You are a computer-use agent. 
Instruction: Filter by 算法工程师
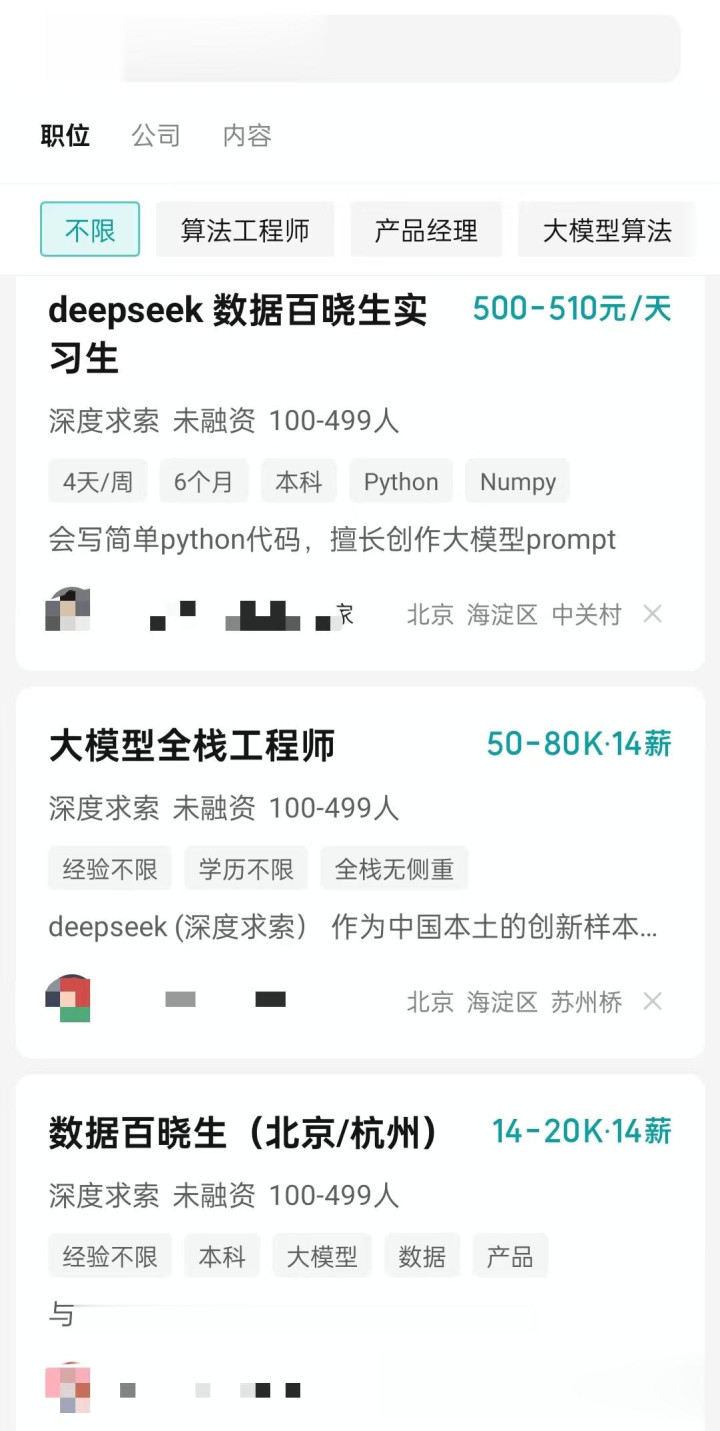click(x=245, y=230)
